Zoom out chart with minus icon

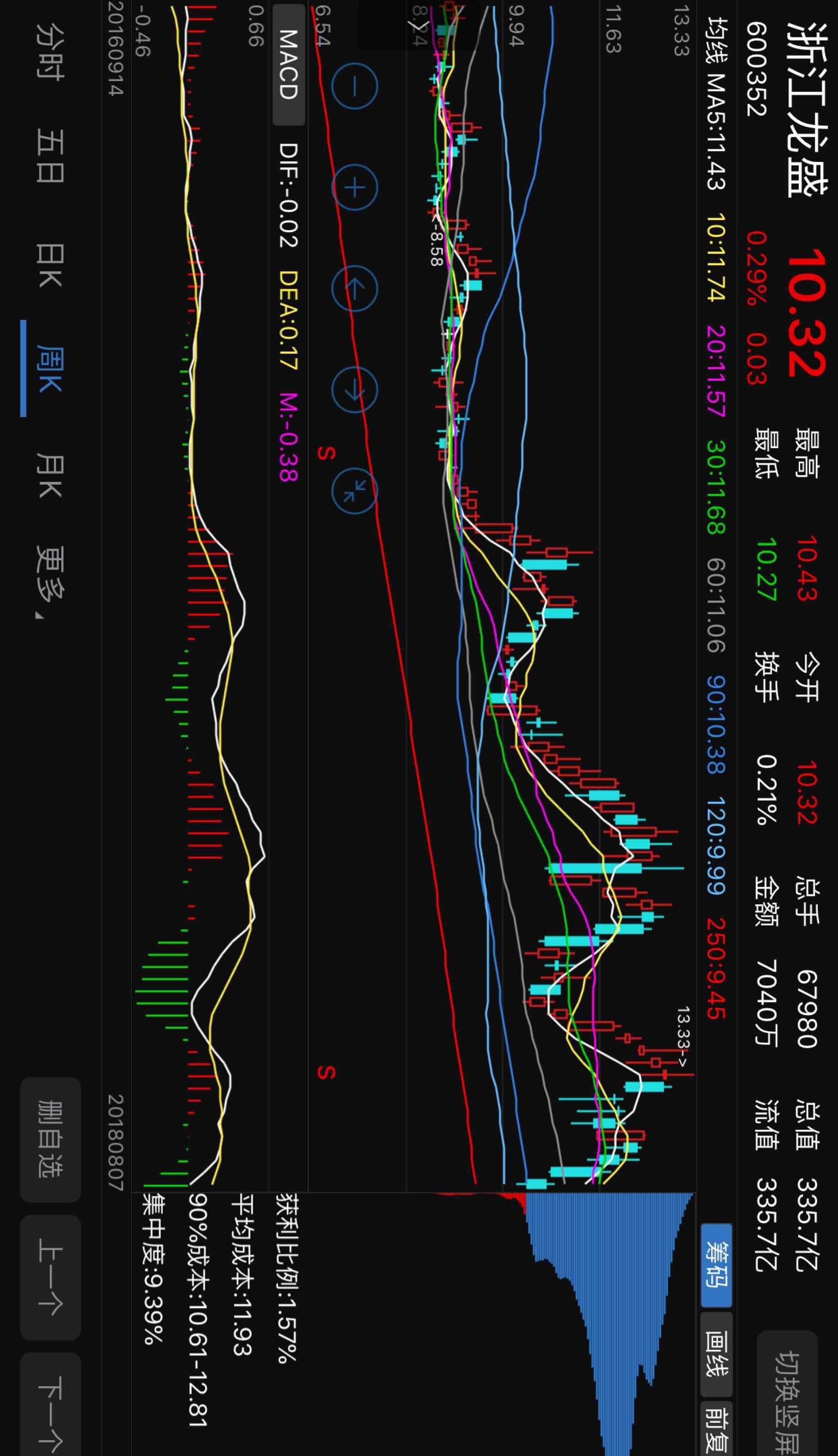[x=354, y=87]
